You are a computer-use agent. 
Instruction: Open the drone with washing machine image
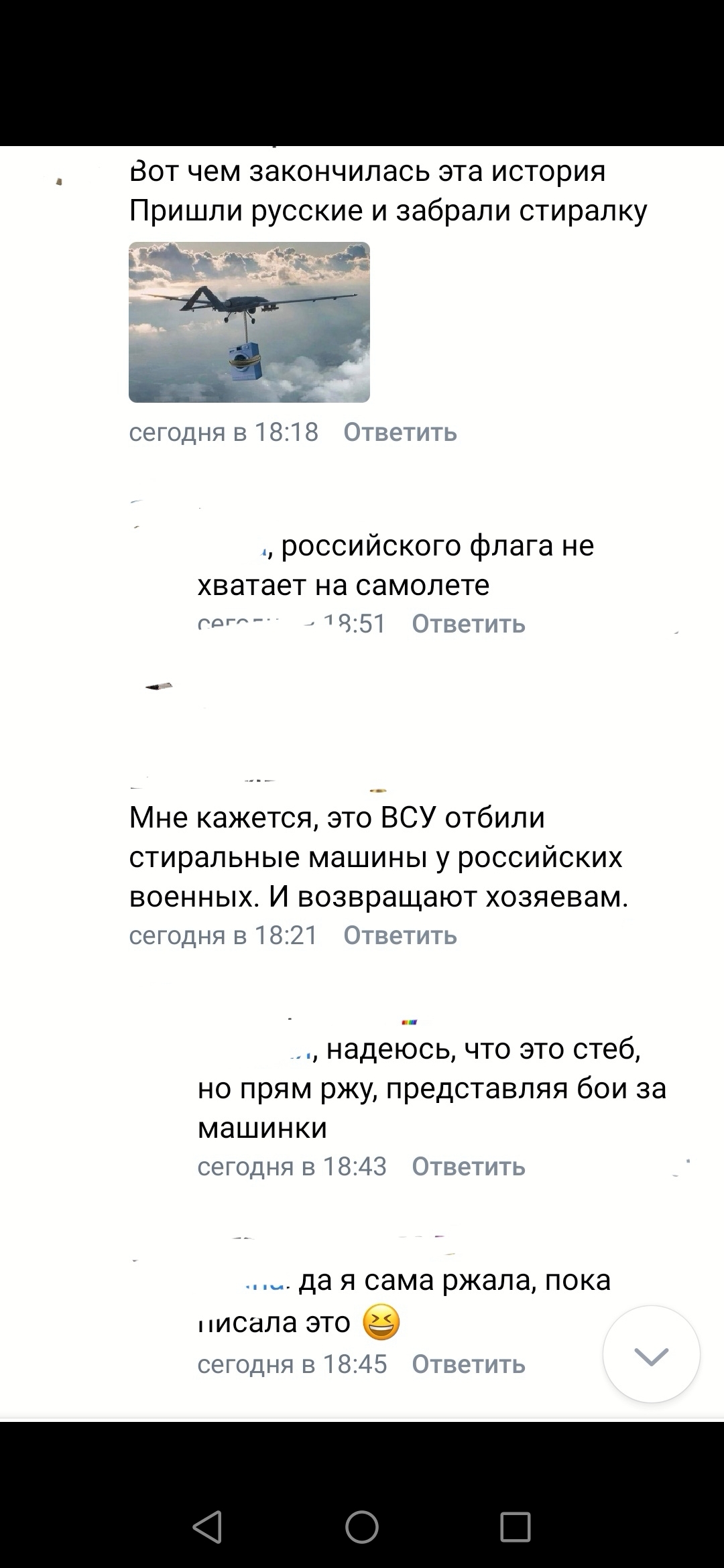249,322
